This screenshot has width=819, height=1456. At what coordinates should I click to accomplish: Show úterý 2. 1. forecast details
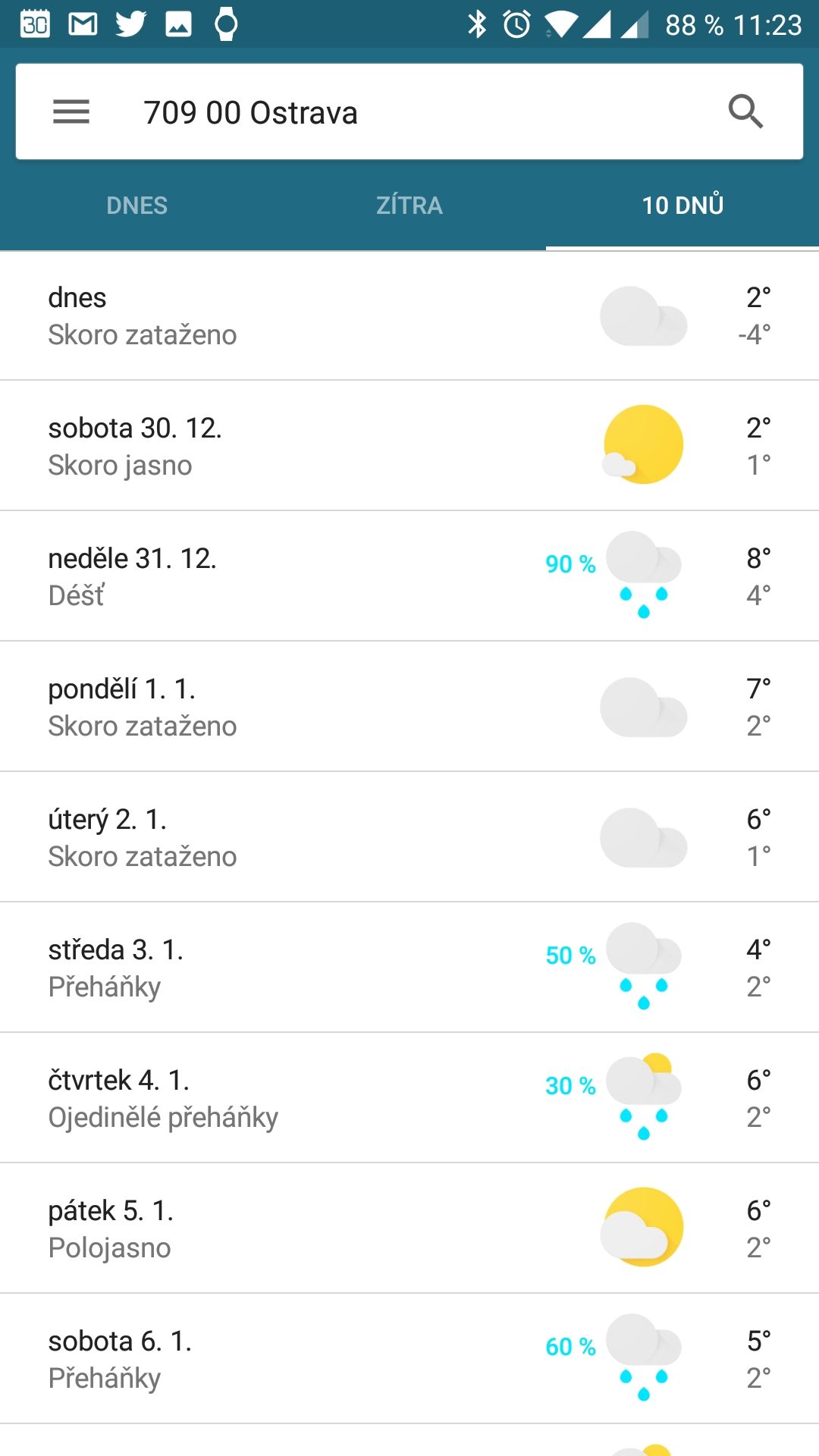pos(409,837)
